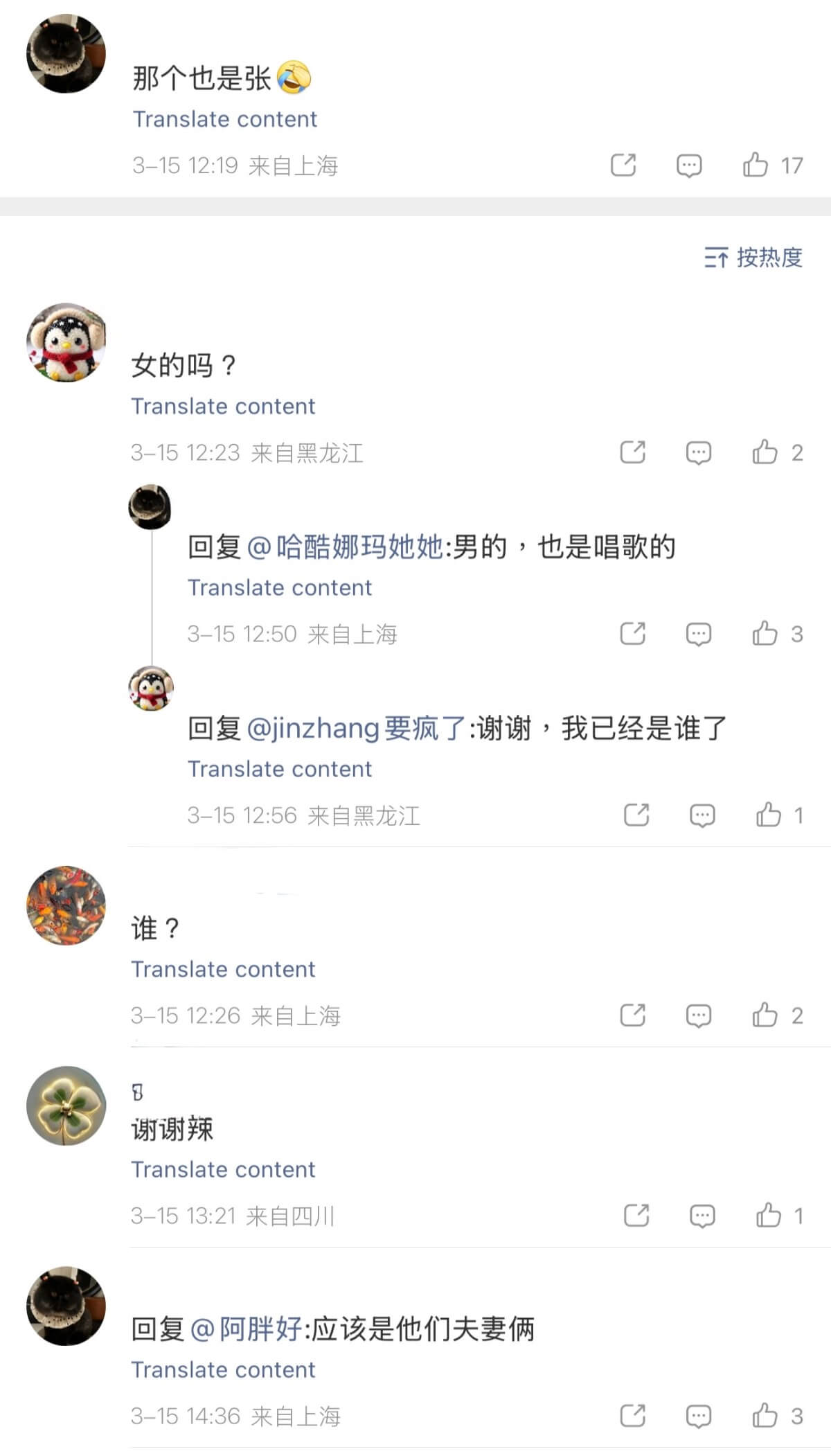Reply to comment 谢谢，我已经是谁了
831x1456 pixels.
point(702,815)
